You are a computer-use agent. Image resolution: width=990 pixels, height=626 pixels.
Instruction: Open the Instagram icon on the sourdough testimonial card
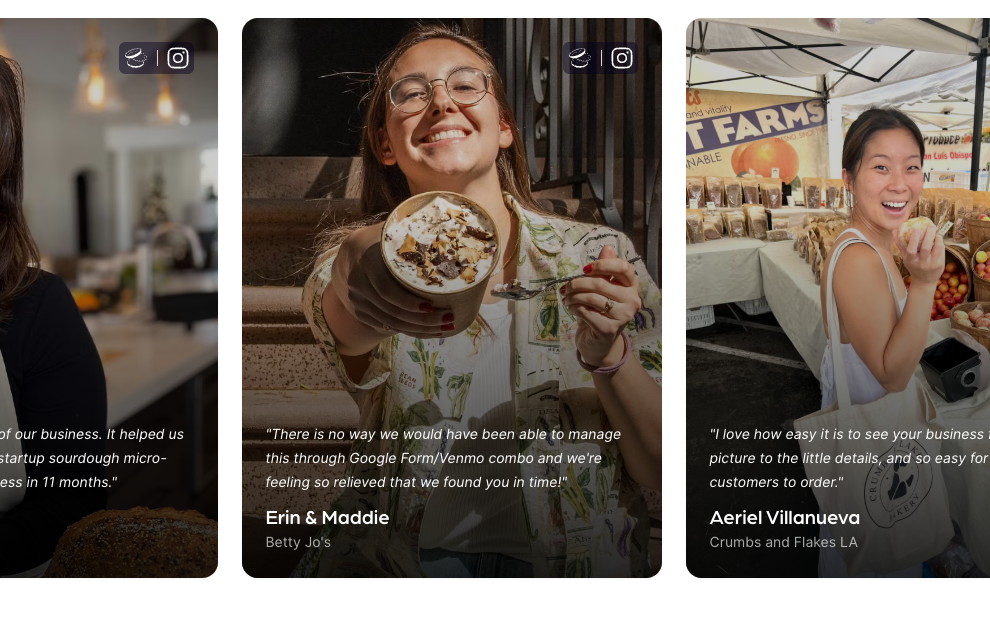178,58
